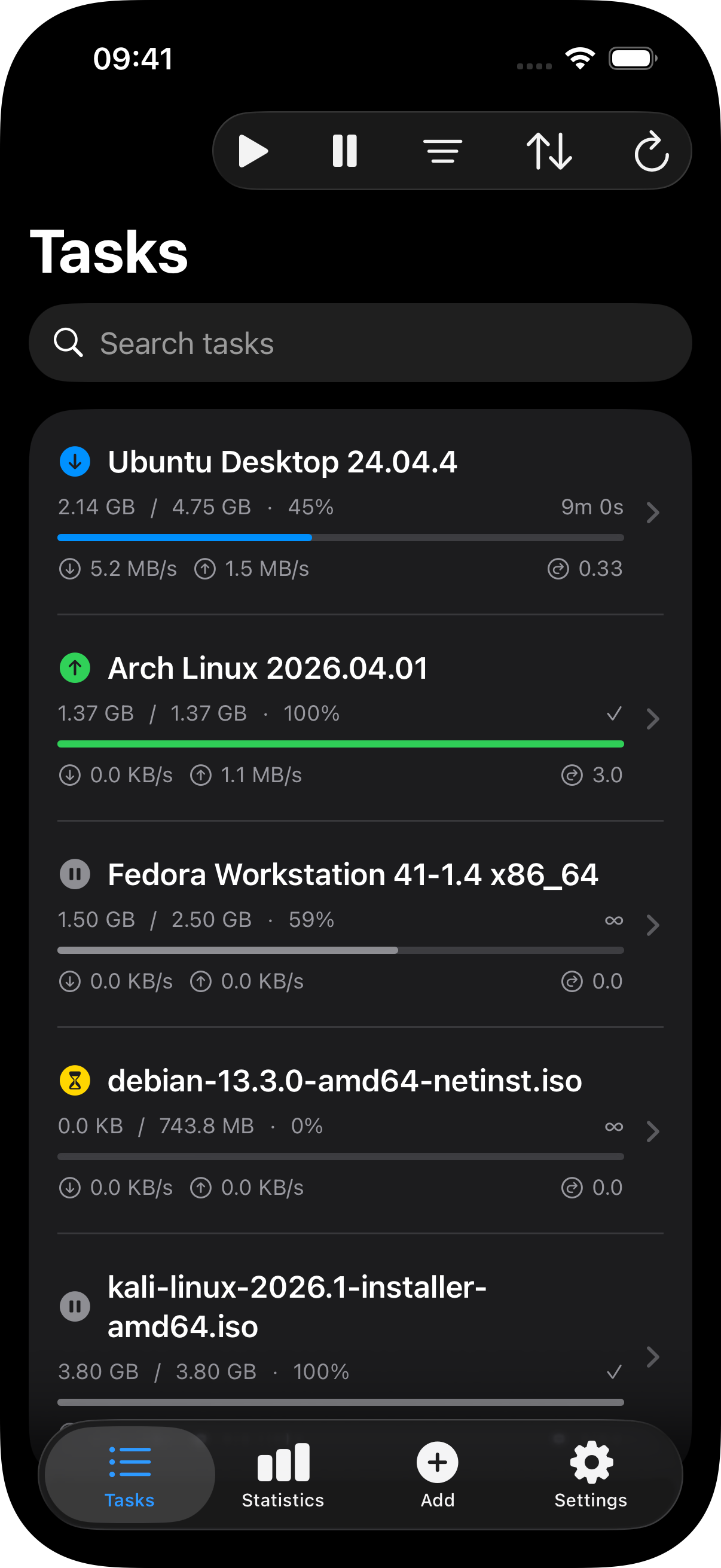Unpause the kali-linux installer task

[75, 1305]
